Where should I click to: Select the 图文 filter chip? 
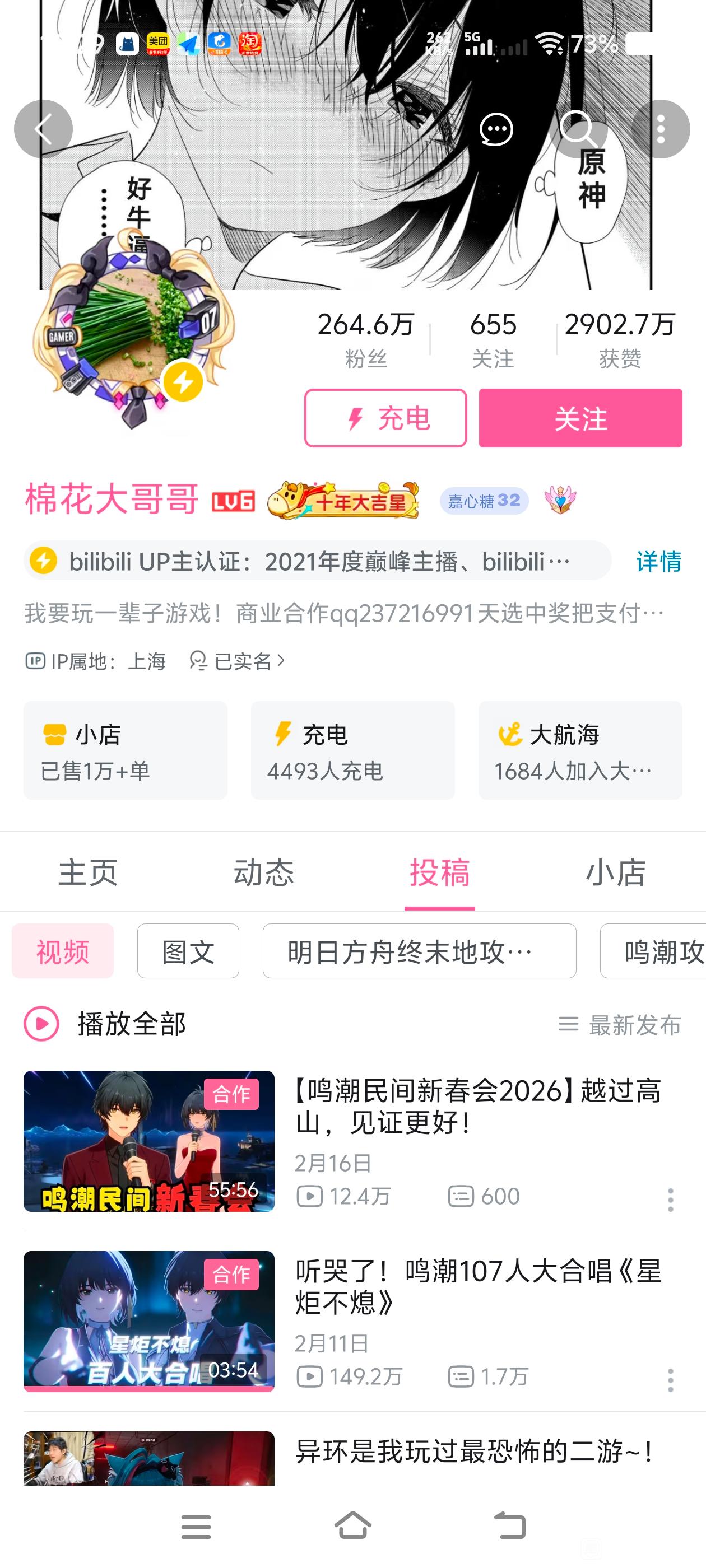[x=188, y=951]
